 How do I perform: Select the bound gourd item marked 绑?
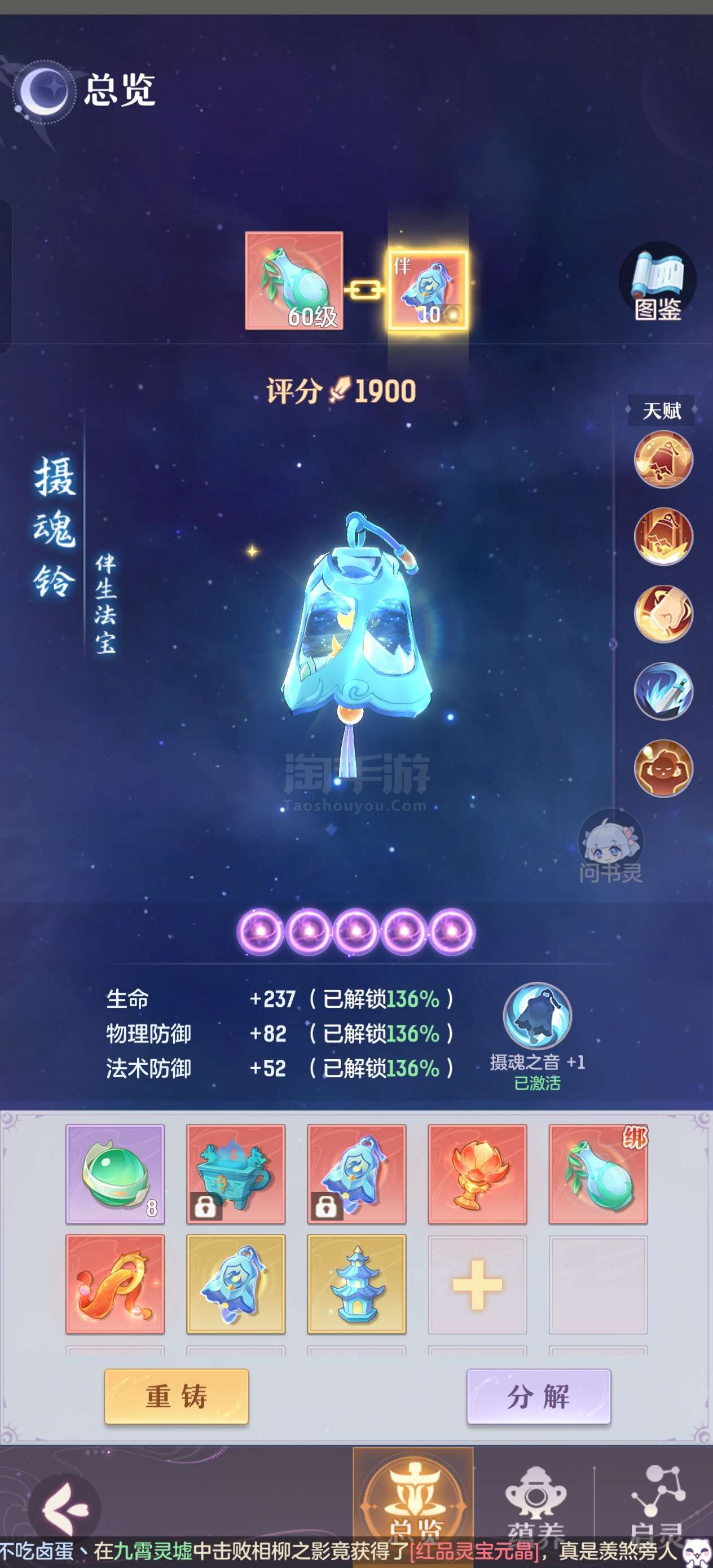point(598,1174)
